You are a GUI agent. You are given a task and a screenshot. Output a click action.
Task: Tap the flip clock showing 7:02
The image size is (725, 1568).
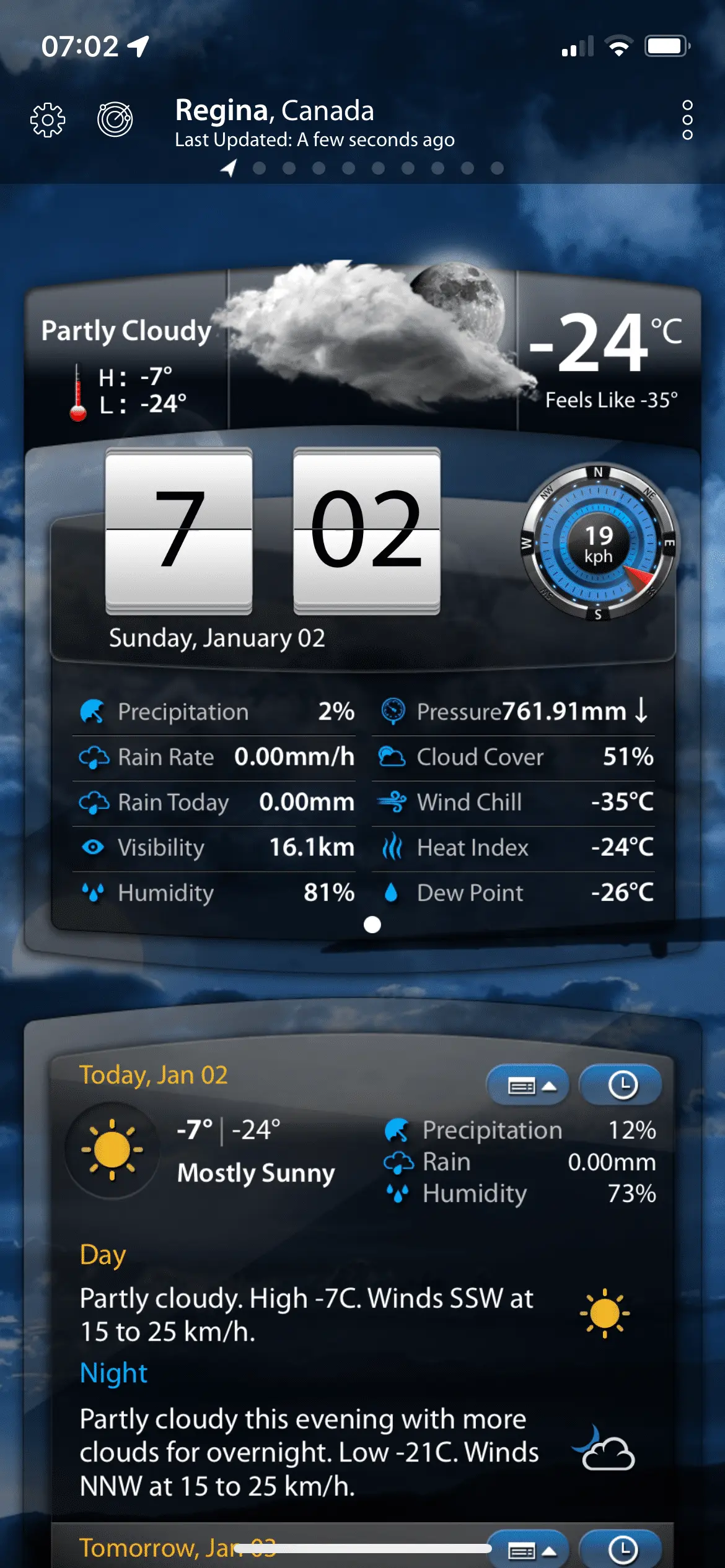click(273, 531)
